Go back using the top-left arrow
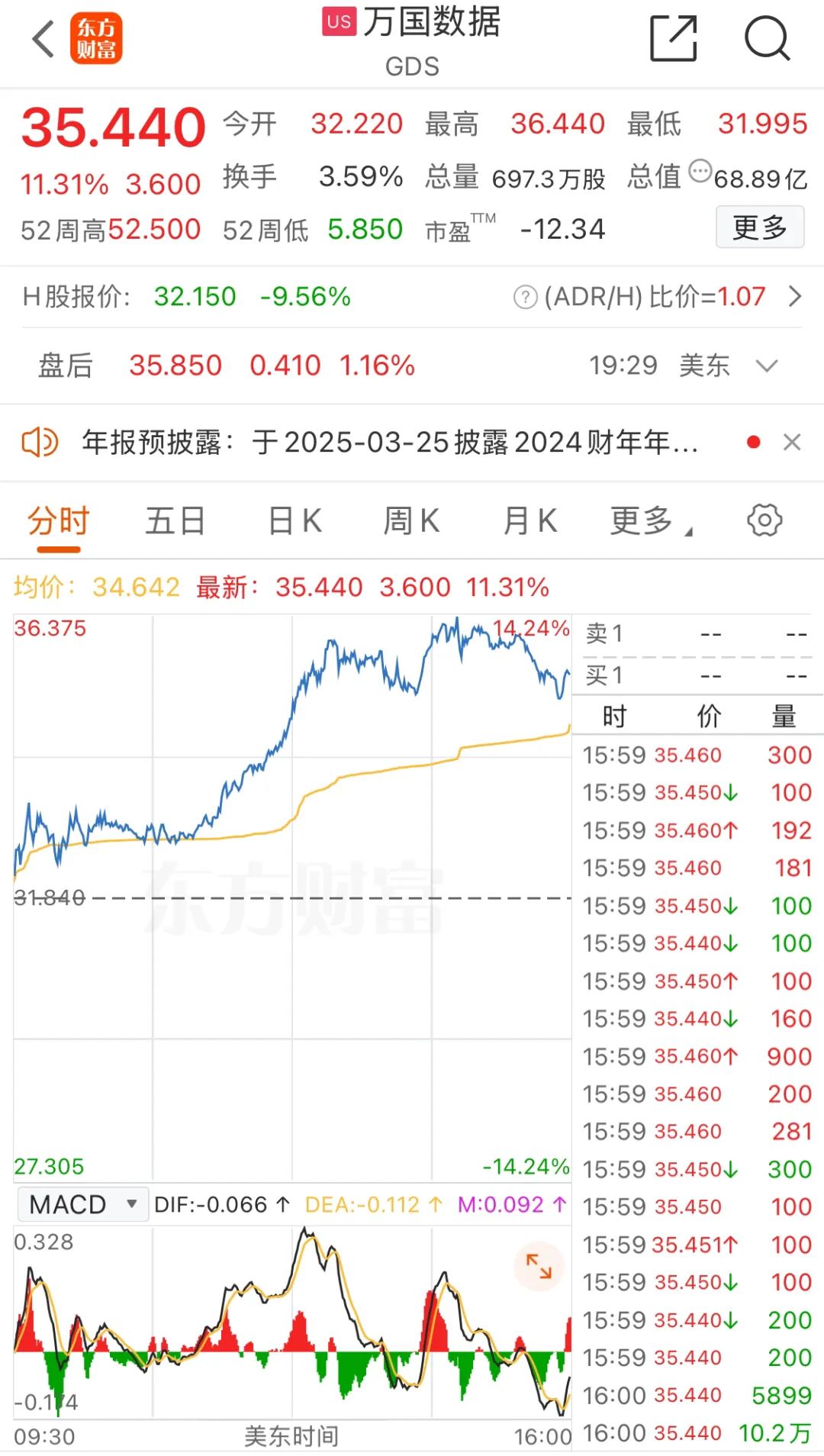Screen dimensions: 824x1456 point(43,38)
